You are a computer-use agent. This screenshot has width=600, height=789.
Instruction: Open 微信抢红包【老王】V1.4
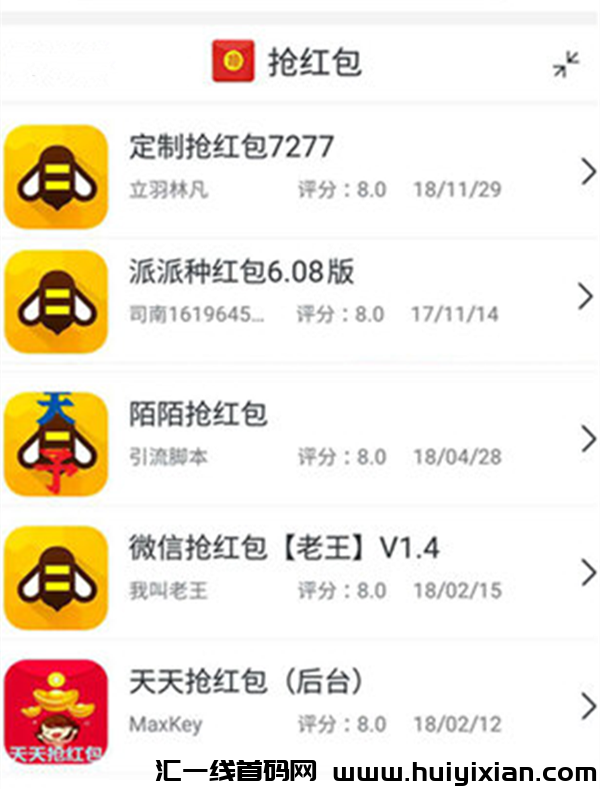pyautogui.click(x=300, y=568)
